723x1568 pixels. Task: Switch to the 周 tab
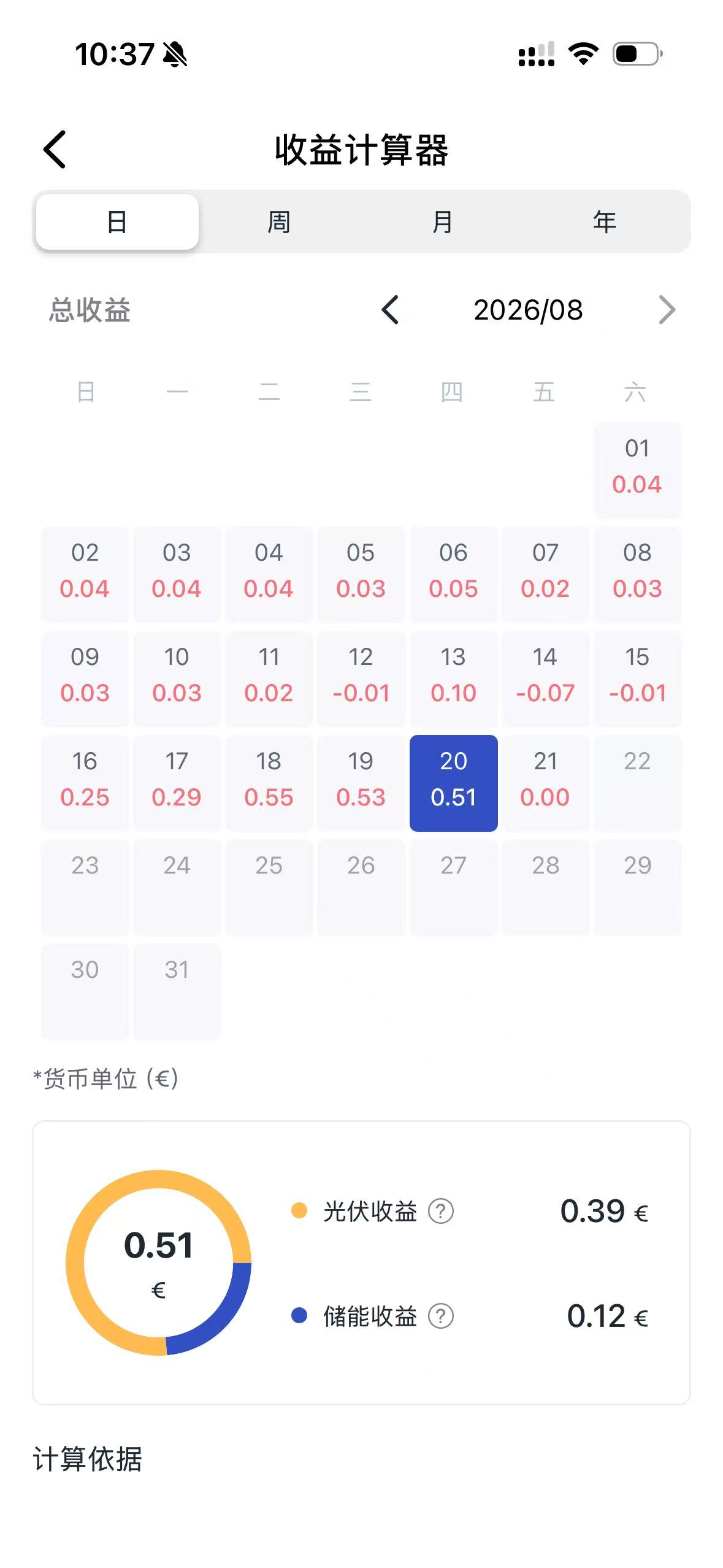(279, 221)
